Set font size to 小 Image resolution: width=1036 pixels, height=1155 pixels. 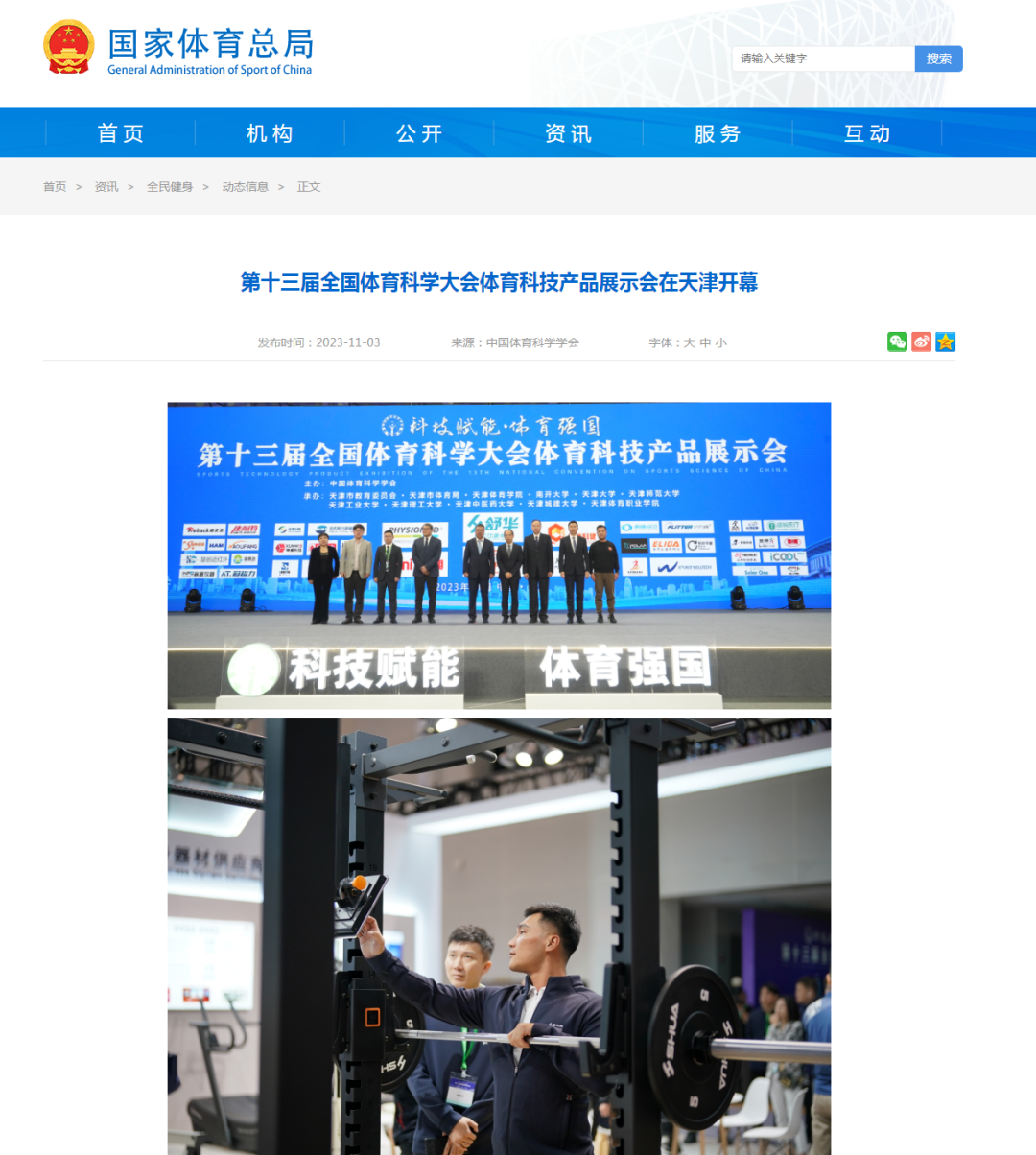tap(720, 342)
